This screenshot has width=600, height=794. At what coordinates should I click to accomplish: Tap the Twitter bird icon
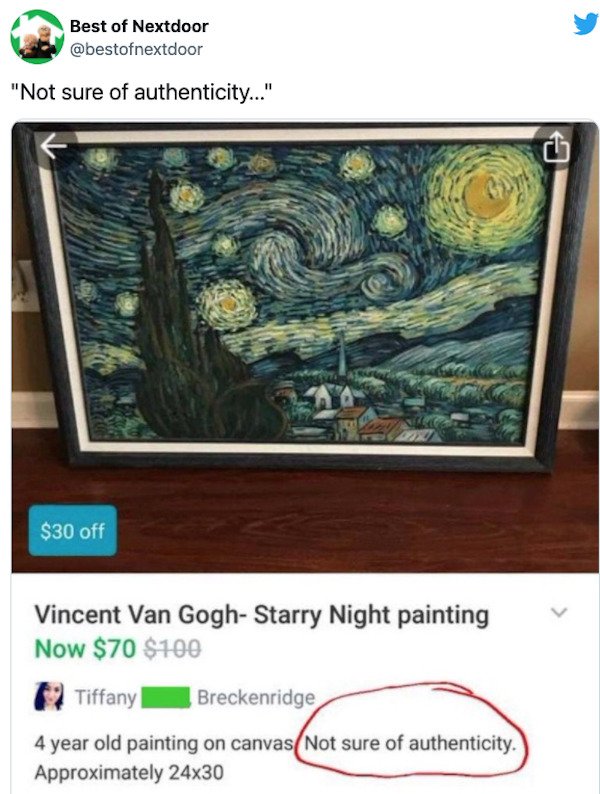(x=585, y=24)
